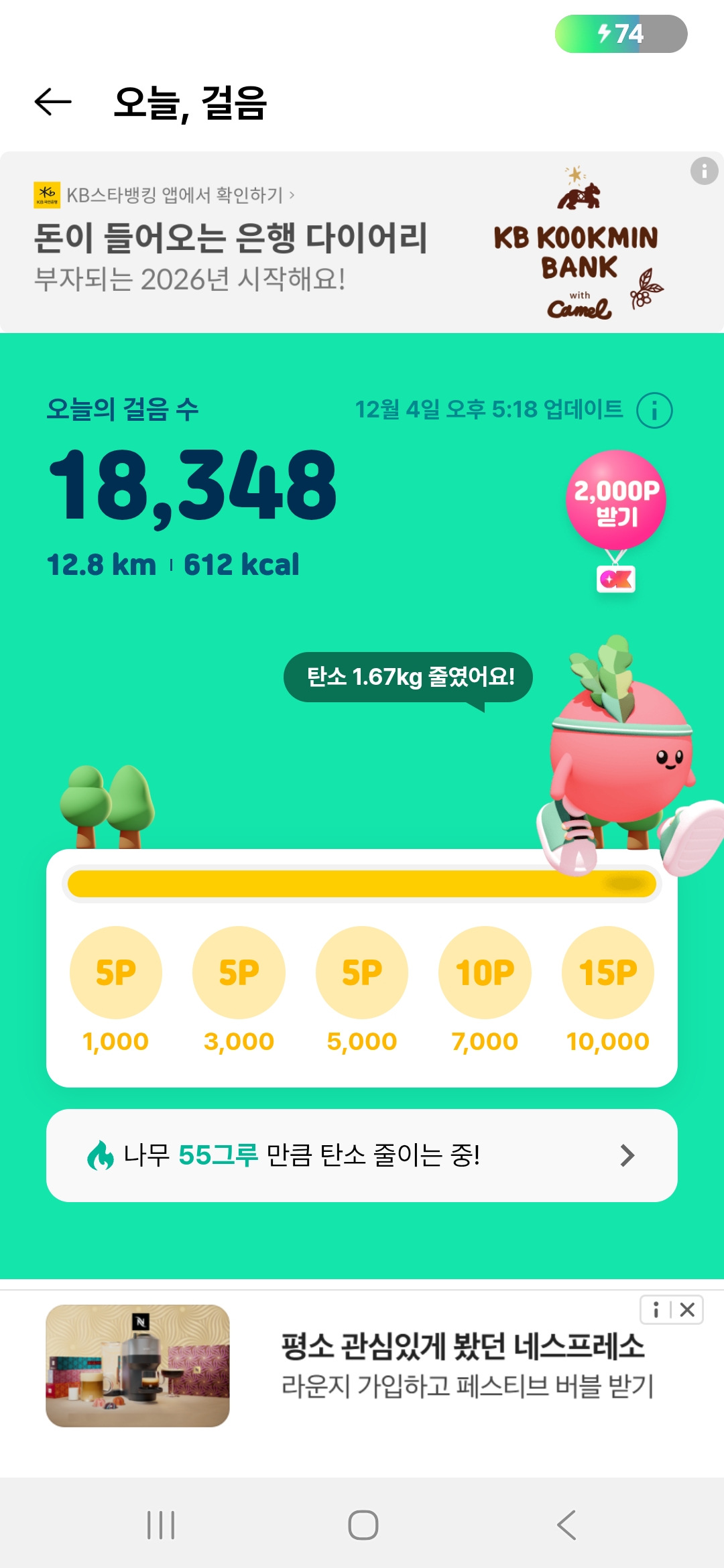This screenshot has height=1568, width=724.
Task: Collect the 5P reward for 3,000 steps
Action: point(239,972)
